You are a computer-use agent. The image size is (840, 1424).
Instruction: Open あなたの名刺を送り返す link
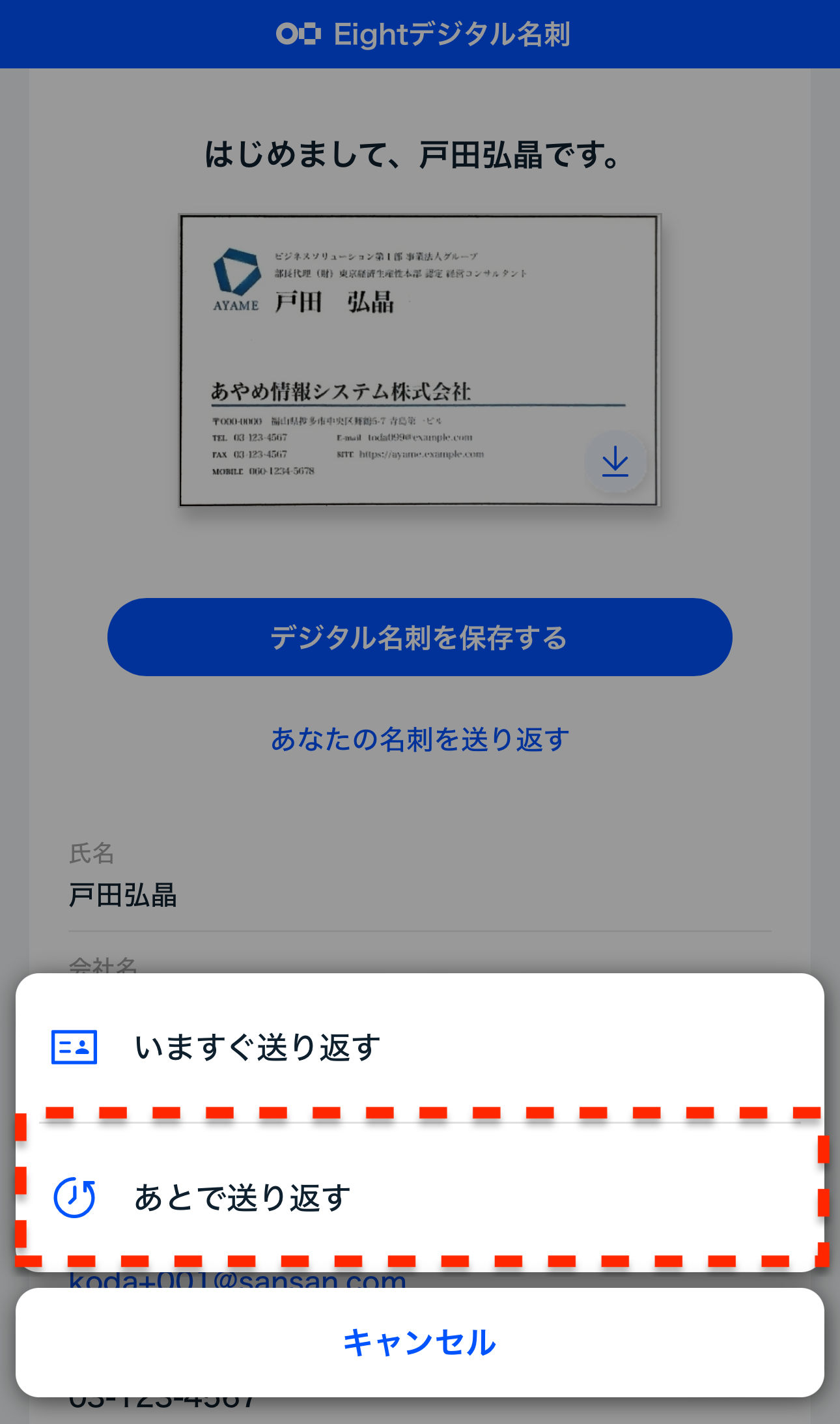420,739
